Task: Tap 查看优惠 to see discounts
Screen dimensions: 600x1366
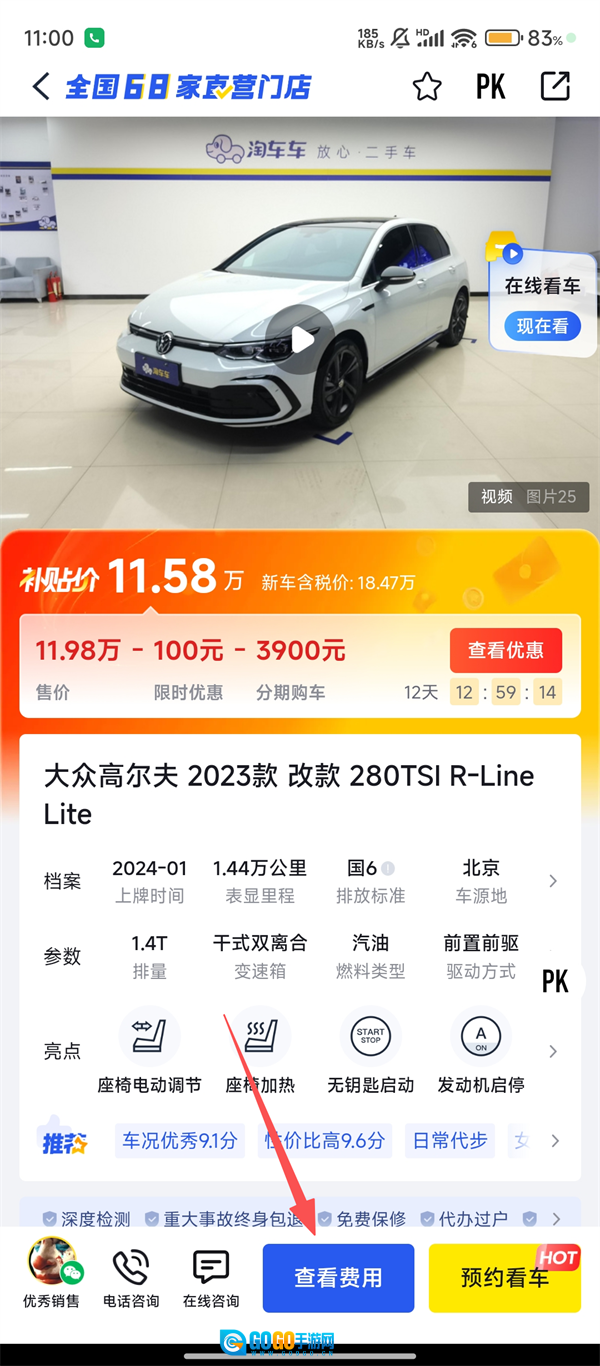Action: click(505, 650)
